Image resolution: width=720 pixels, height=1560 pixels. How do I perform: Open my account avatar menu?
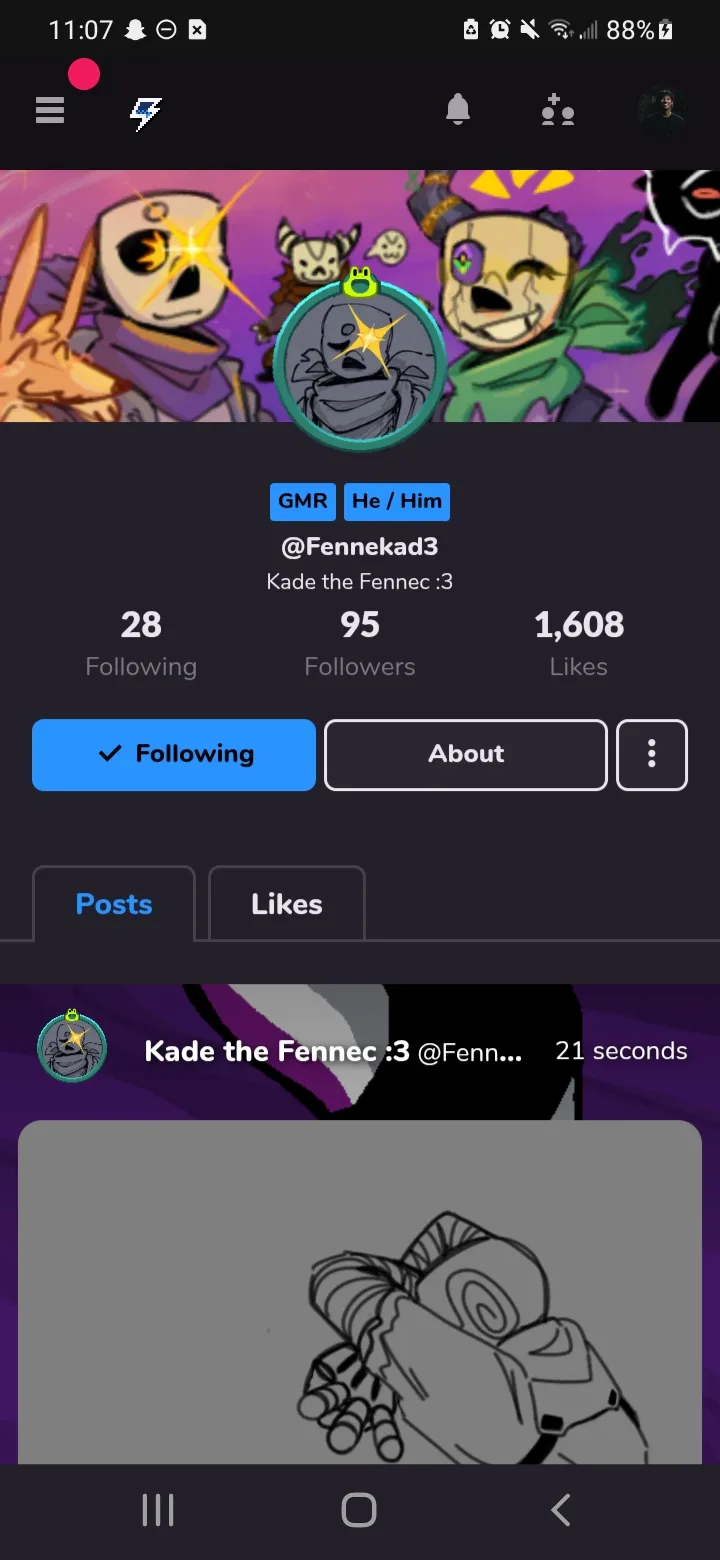662,110
